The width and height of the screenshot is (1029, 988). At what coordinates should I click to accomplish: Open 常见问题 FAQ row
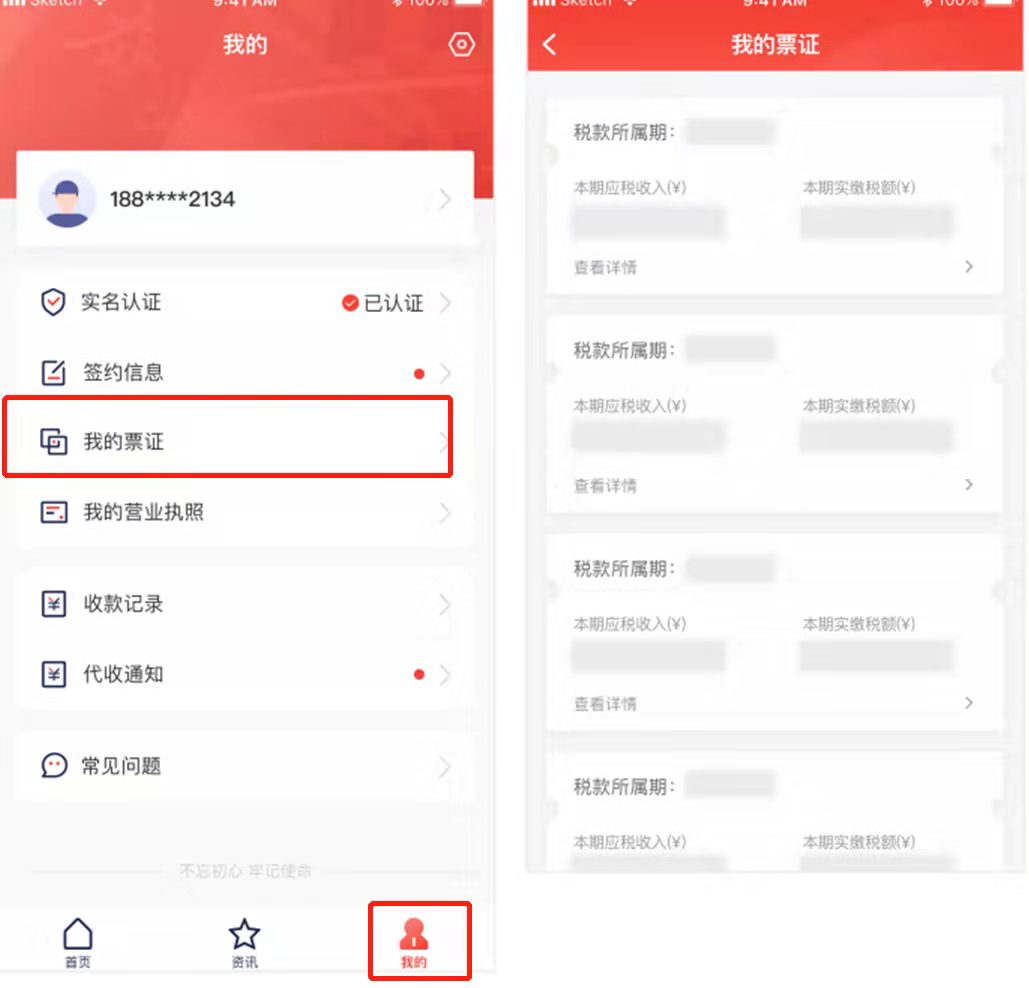pyautogui.click(x=244, y=767)
